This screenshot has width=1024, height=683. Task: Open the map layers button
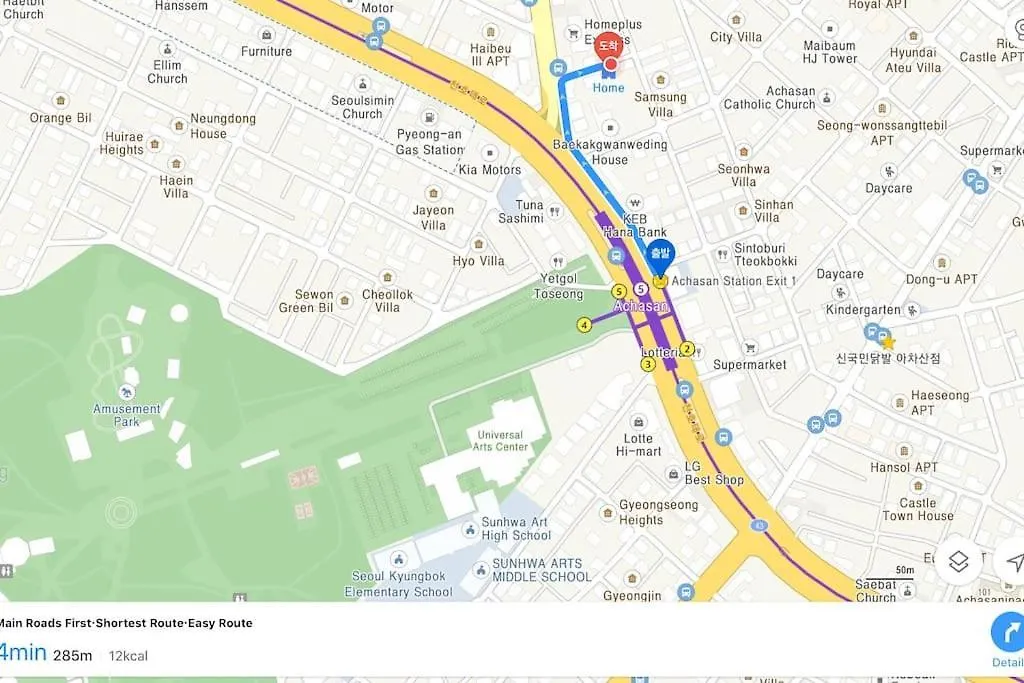959,562
